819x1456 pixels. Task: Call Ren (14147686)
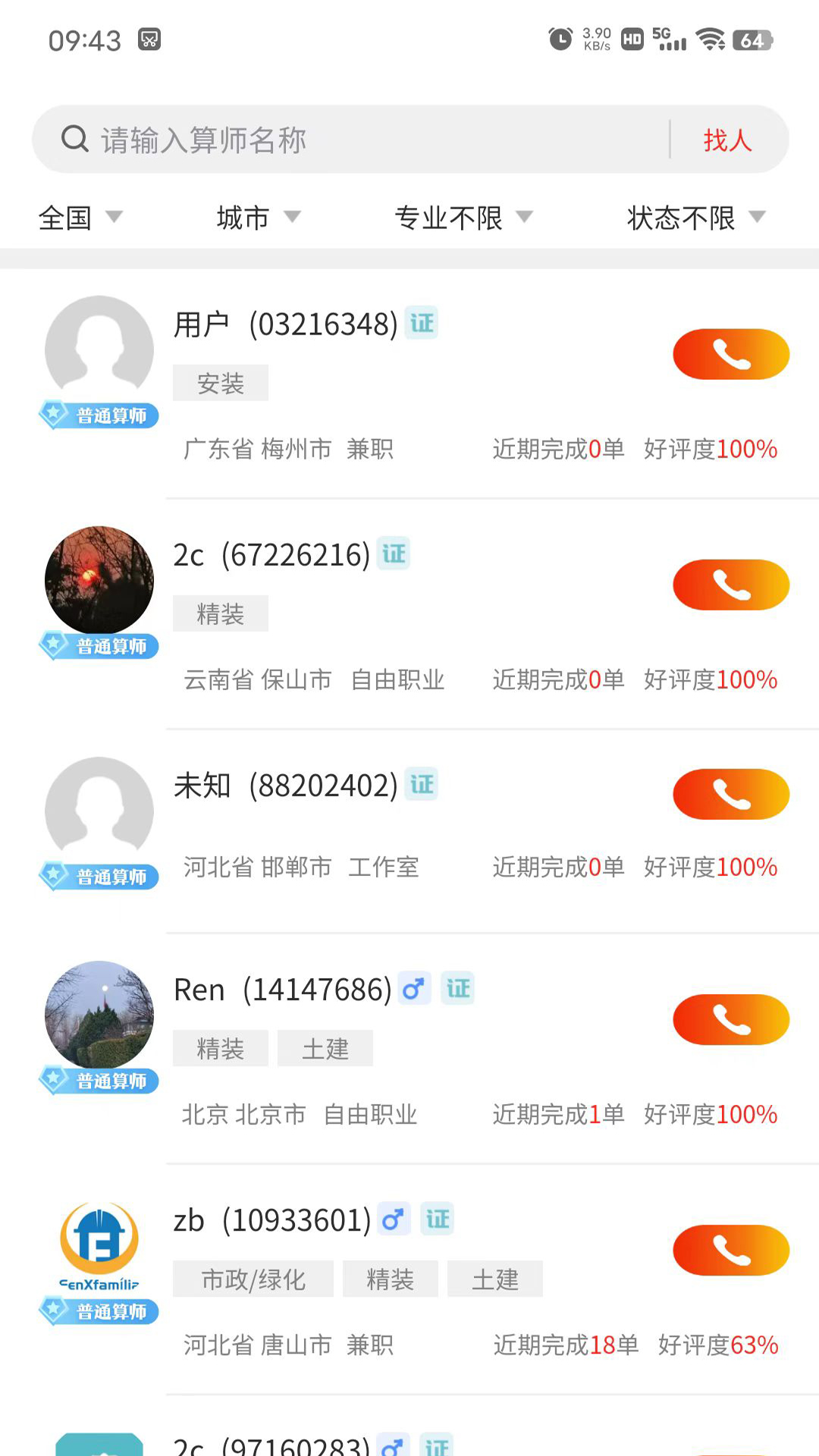coord(731,1019)
